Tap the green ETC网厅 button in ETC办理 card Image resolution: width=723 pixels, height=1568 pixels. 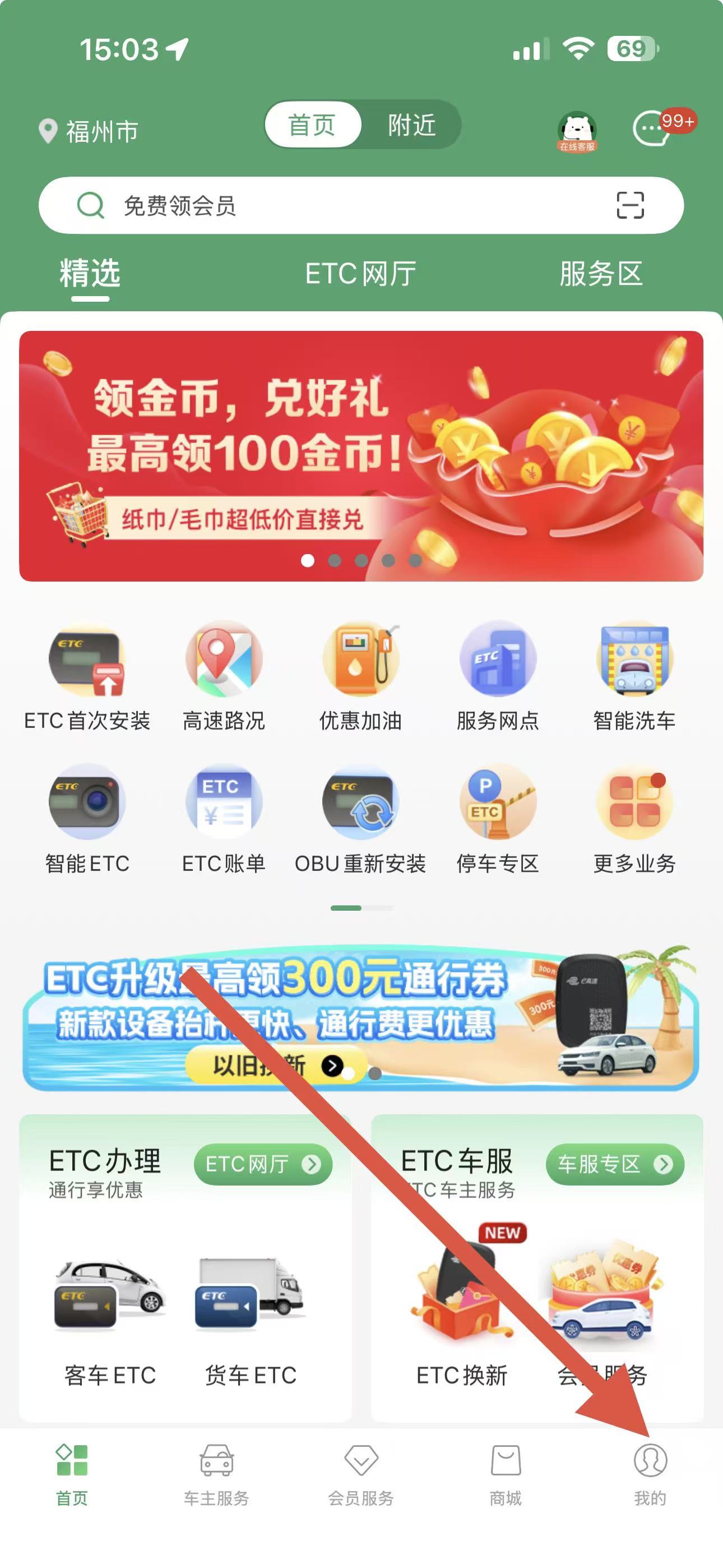[263, 1164]
